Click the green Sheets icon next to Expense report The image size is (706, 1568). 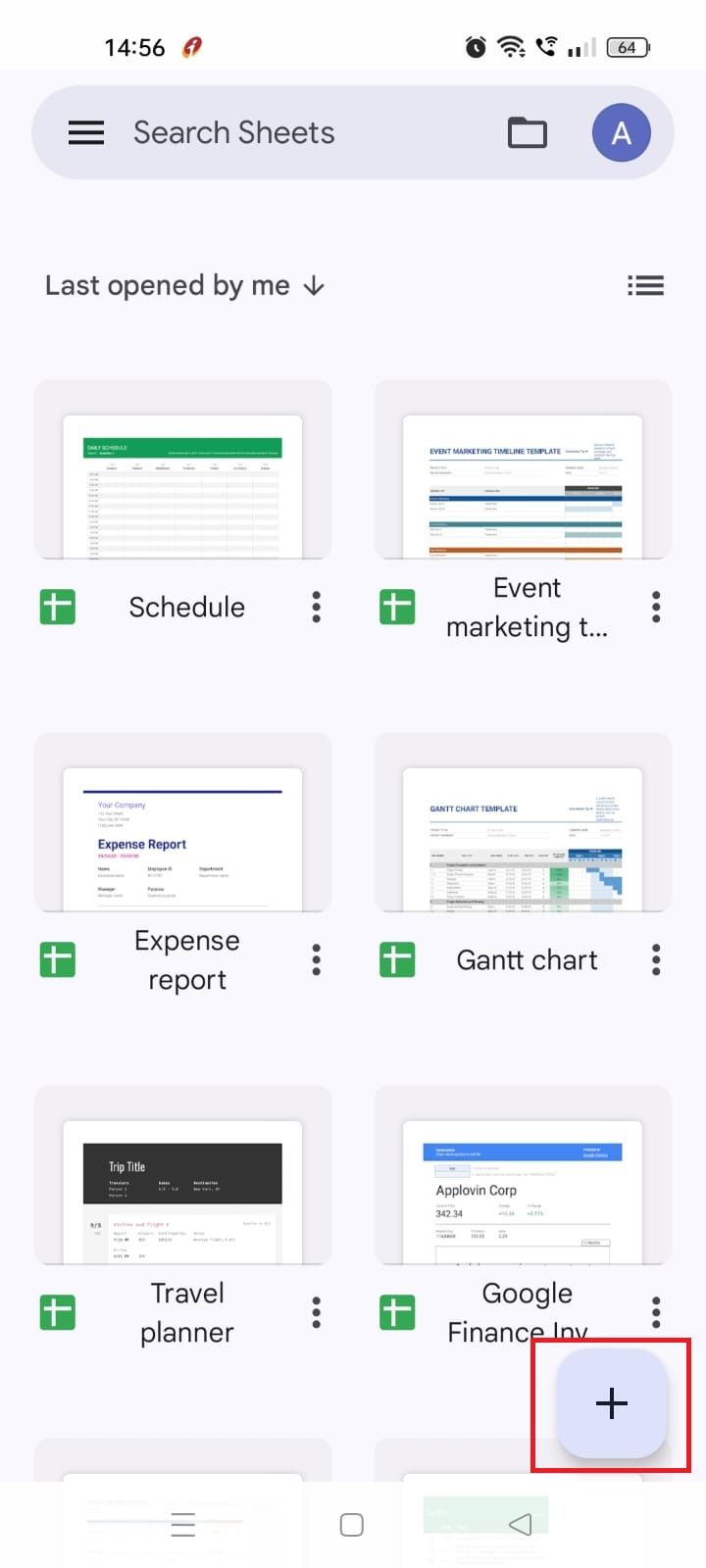56,959
